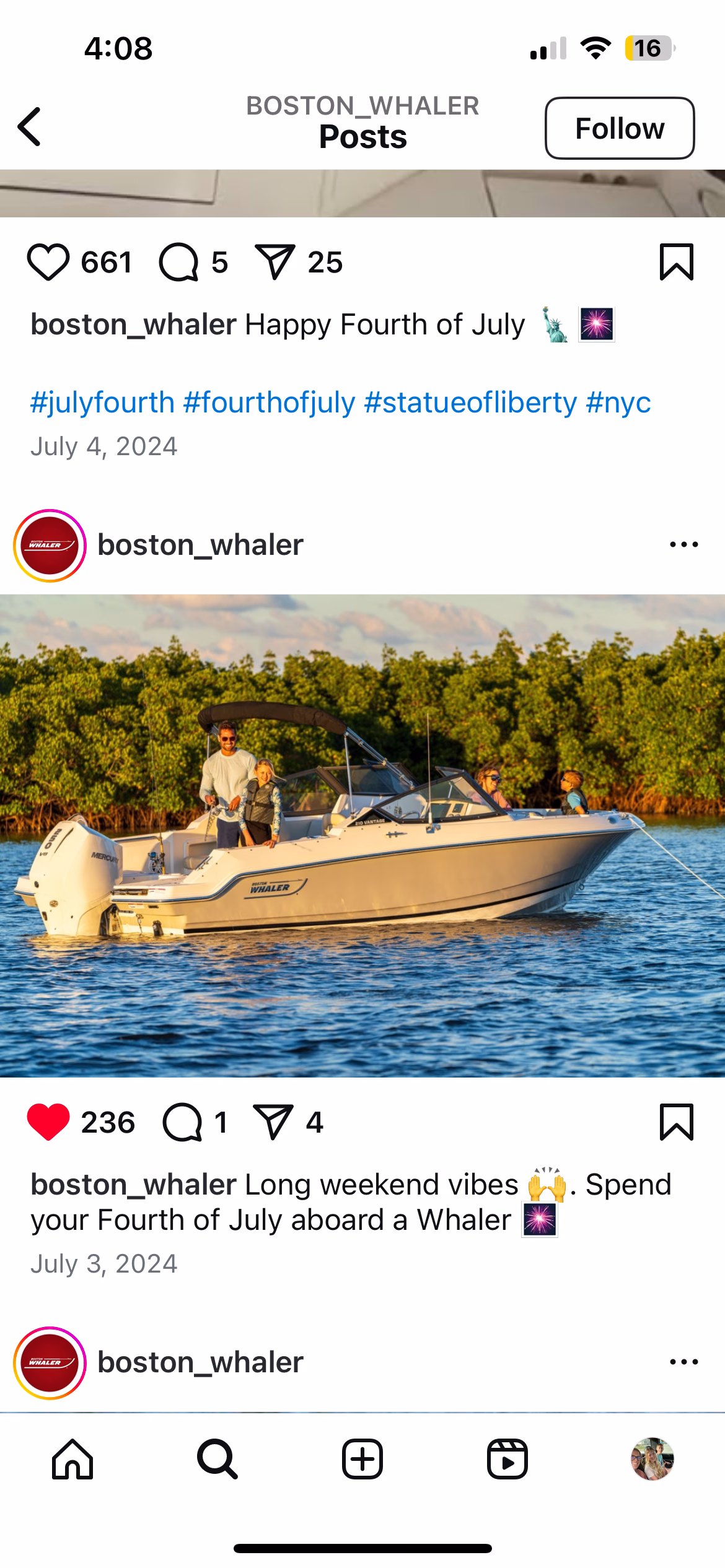
Task: Switch to the Home tab
Action: pos(72,1459)
